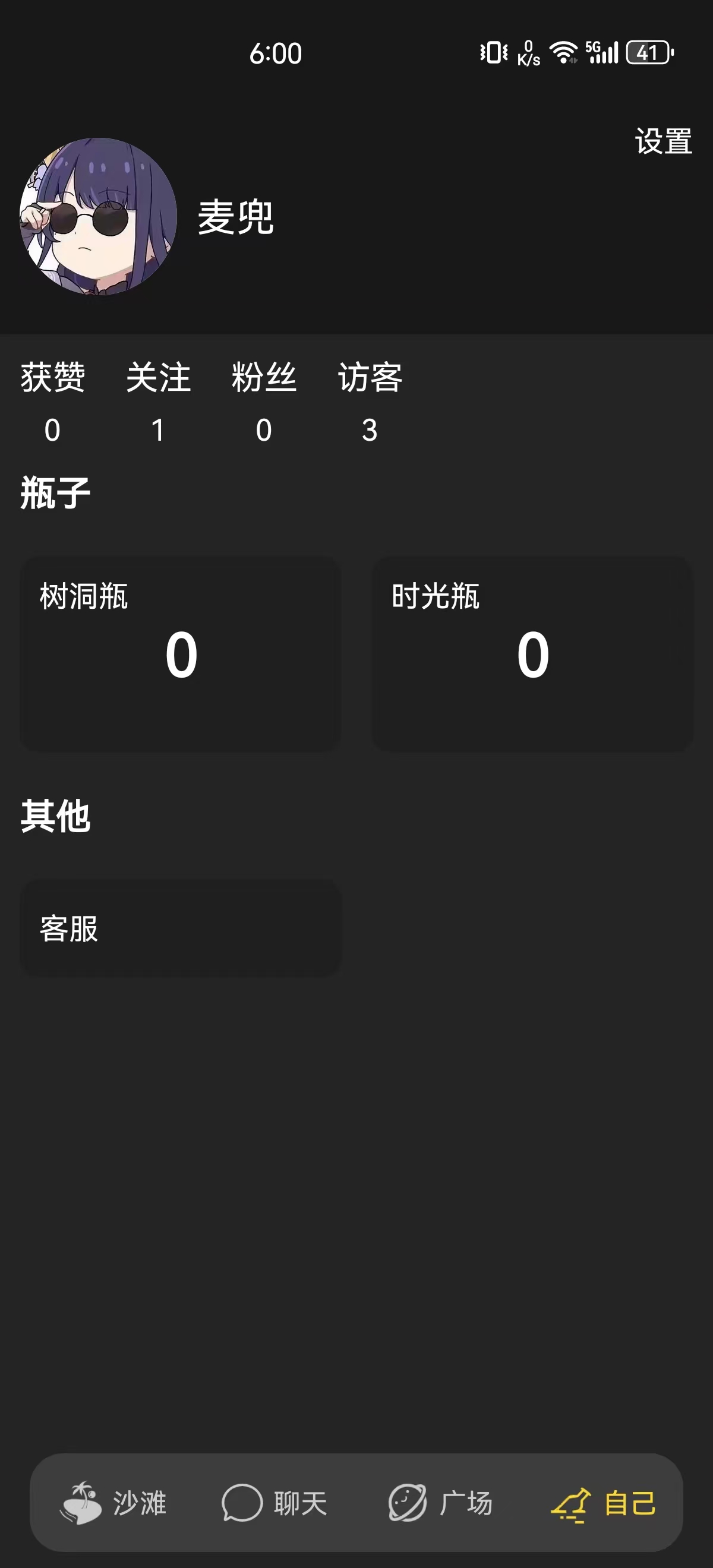Open the 时光瓶 card

pos(533,654)
